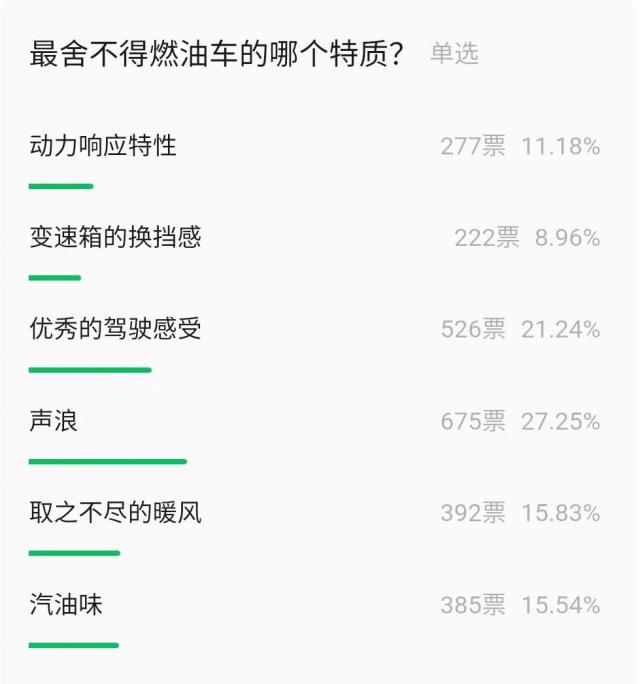Select the 动力响应特性 poll option
The image size is (640, 684).
coord(103,146)
